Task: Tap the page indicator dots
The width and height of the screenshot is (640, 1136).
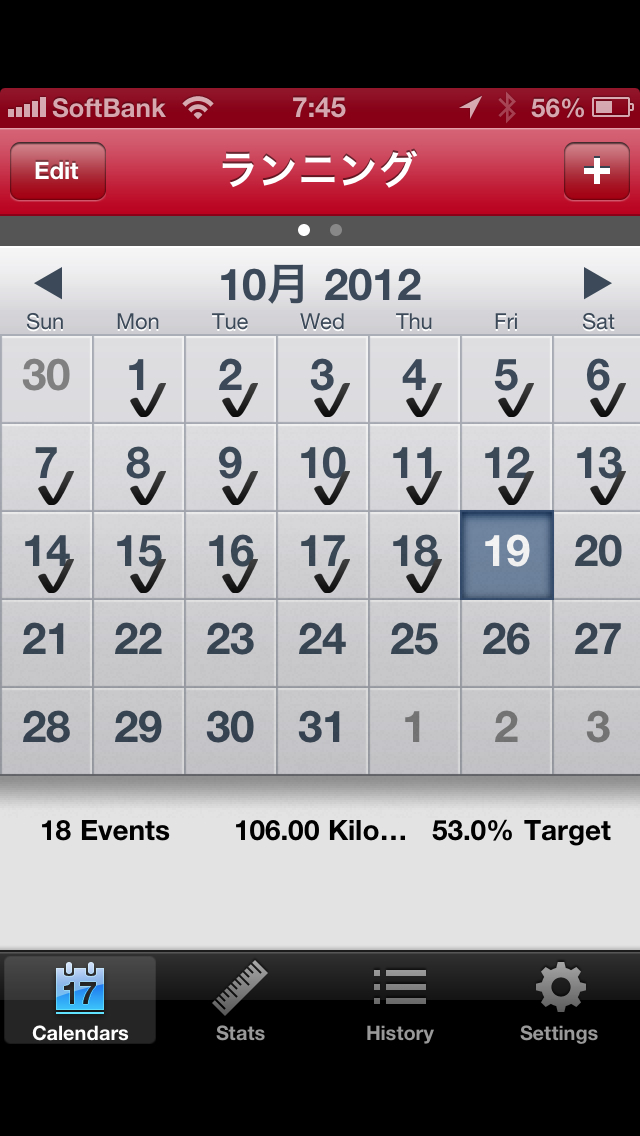Action: (320, 230)
